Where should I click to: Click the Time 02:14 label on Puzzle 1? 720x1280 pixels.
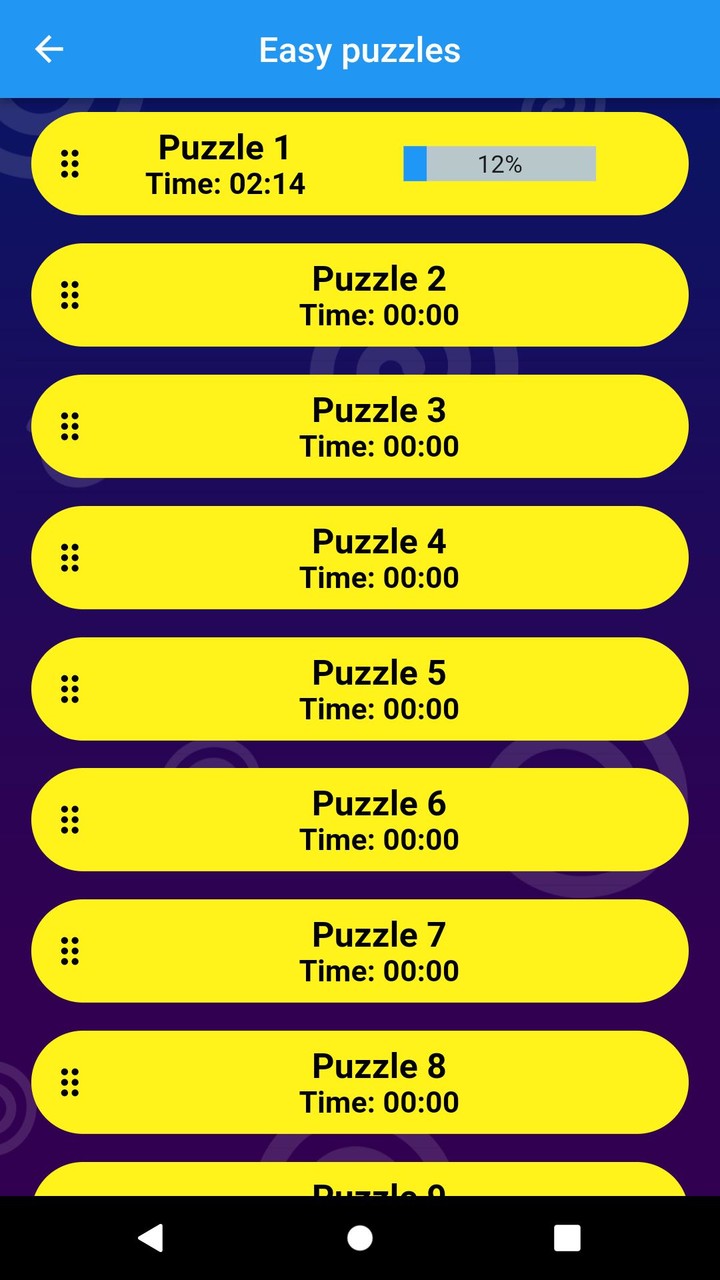coord(223,184)
